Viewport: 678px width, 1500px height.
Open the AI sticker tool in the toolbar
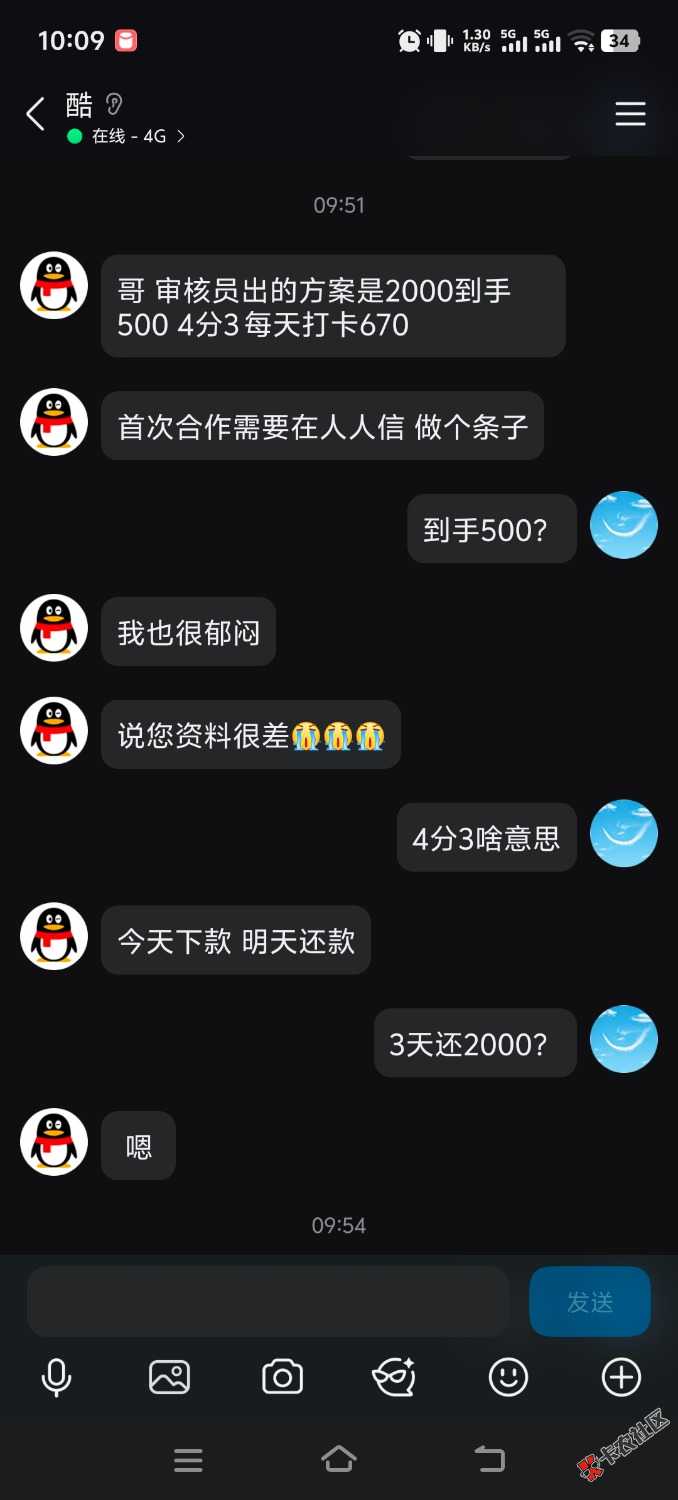(394, 1378)
